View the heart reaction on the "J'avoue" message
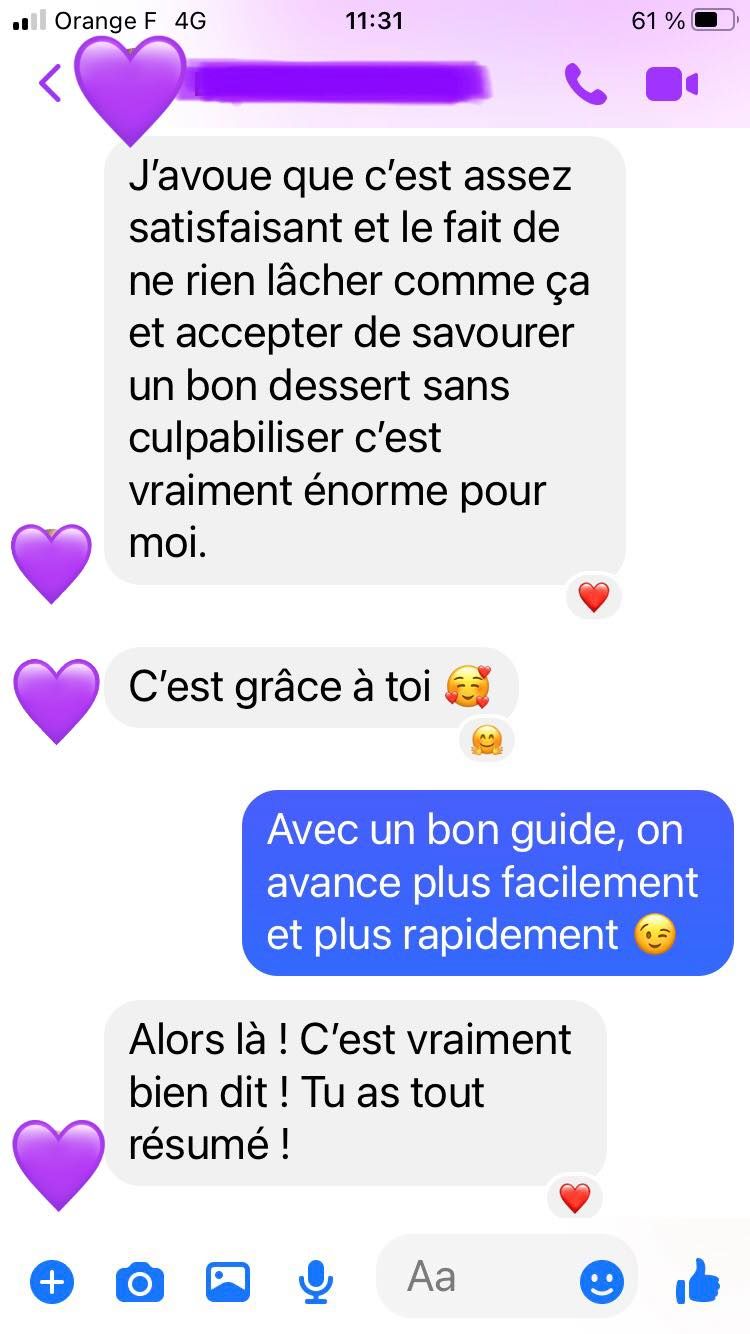This screenshot has height=1334, width=750. coord(594,597)
